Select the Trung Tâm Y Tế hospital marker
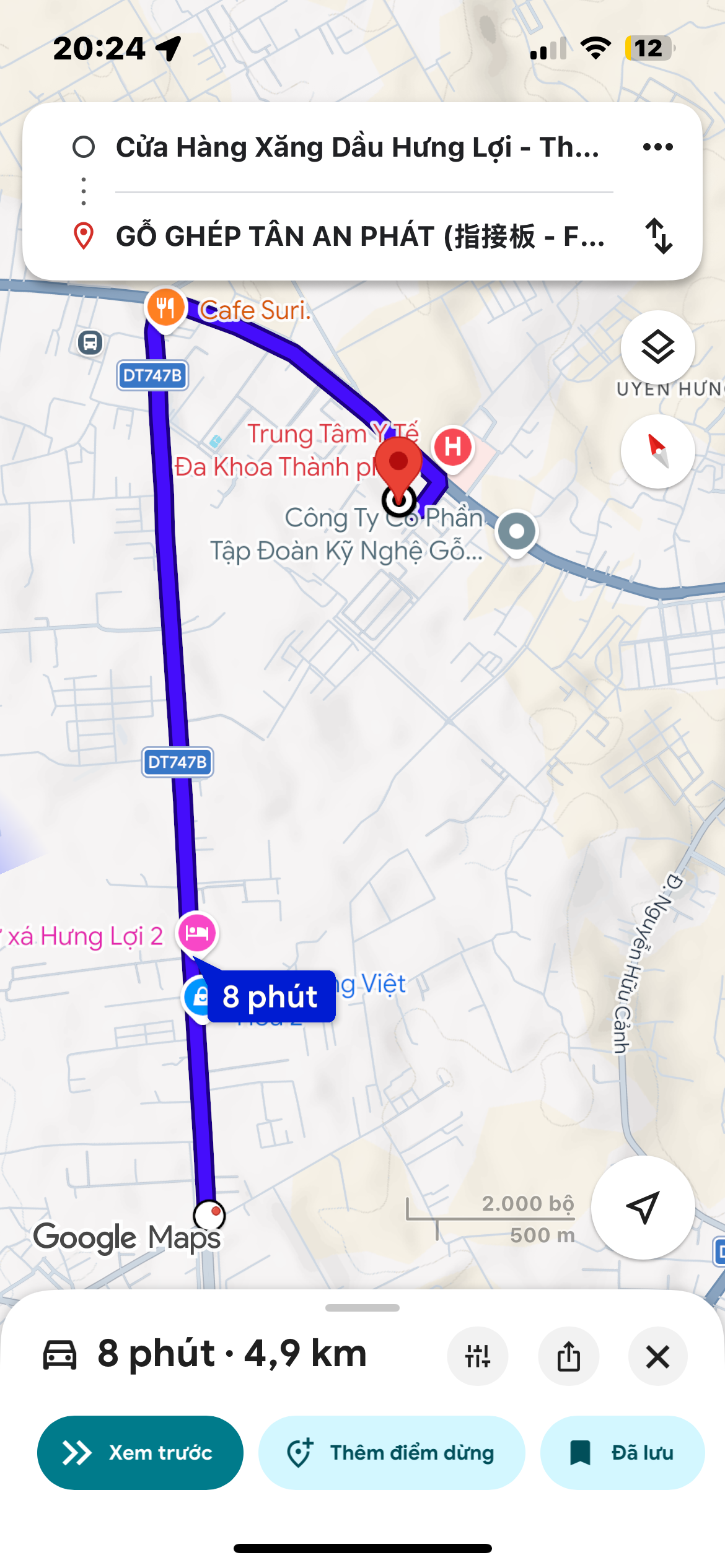Screen dimensions: 725x1568 [453, 447]
